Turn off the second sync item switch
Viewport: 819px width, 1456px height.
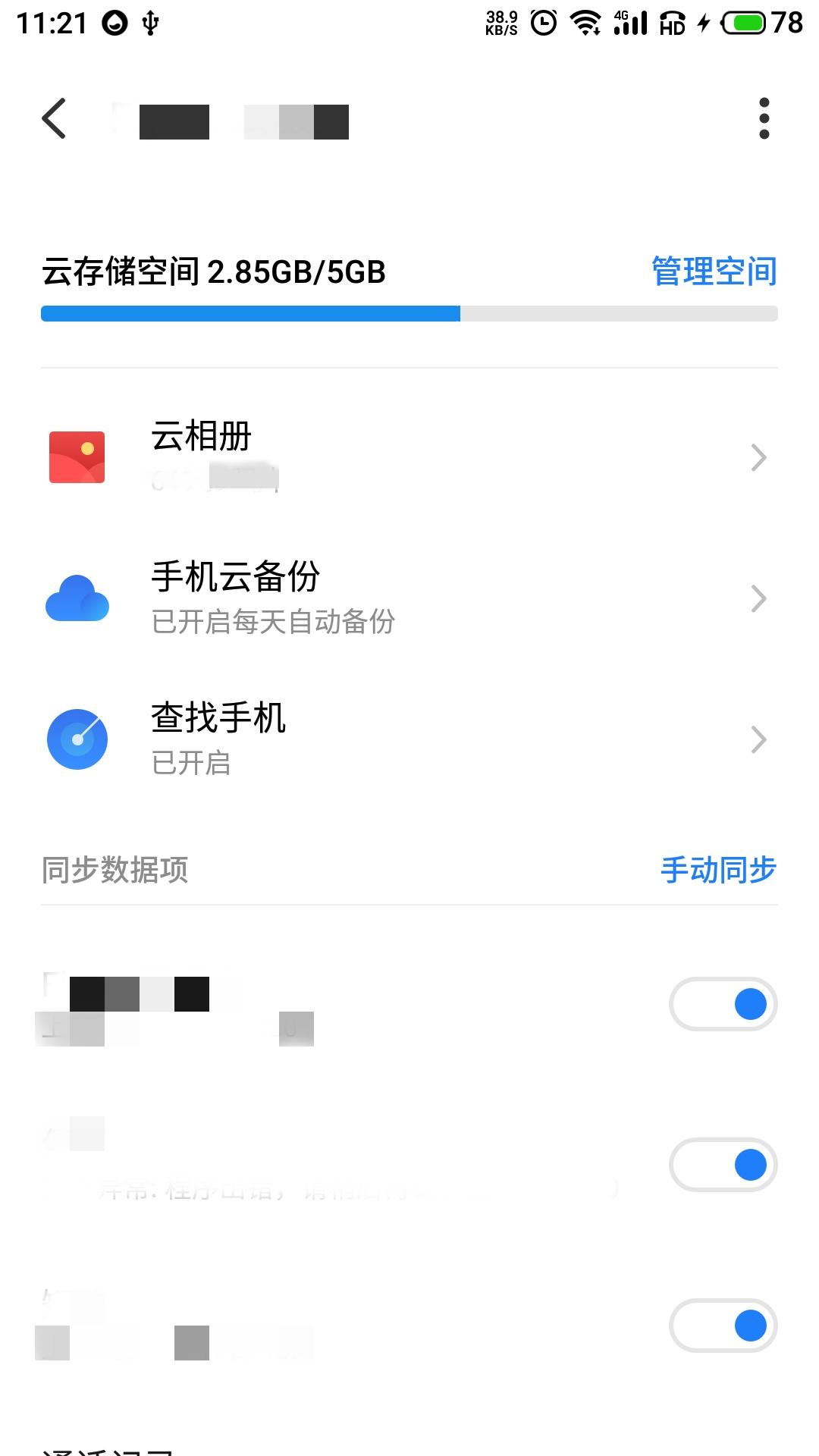723,1166
